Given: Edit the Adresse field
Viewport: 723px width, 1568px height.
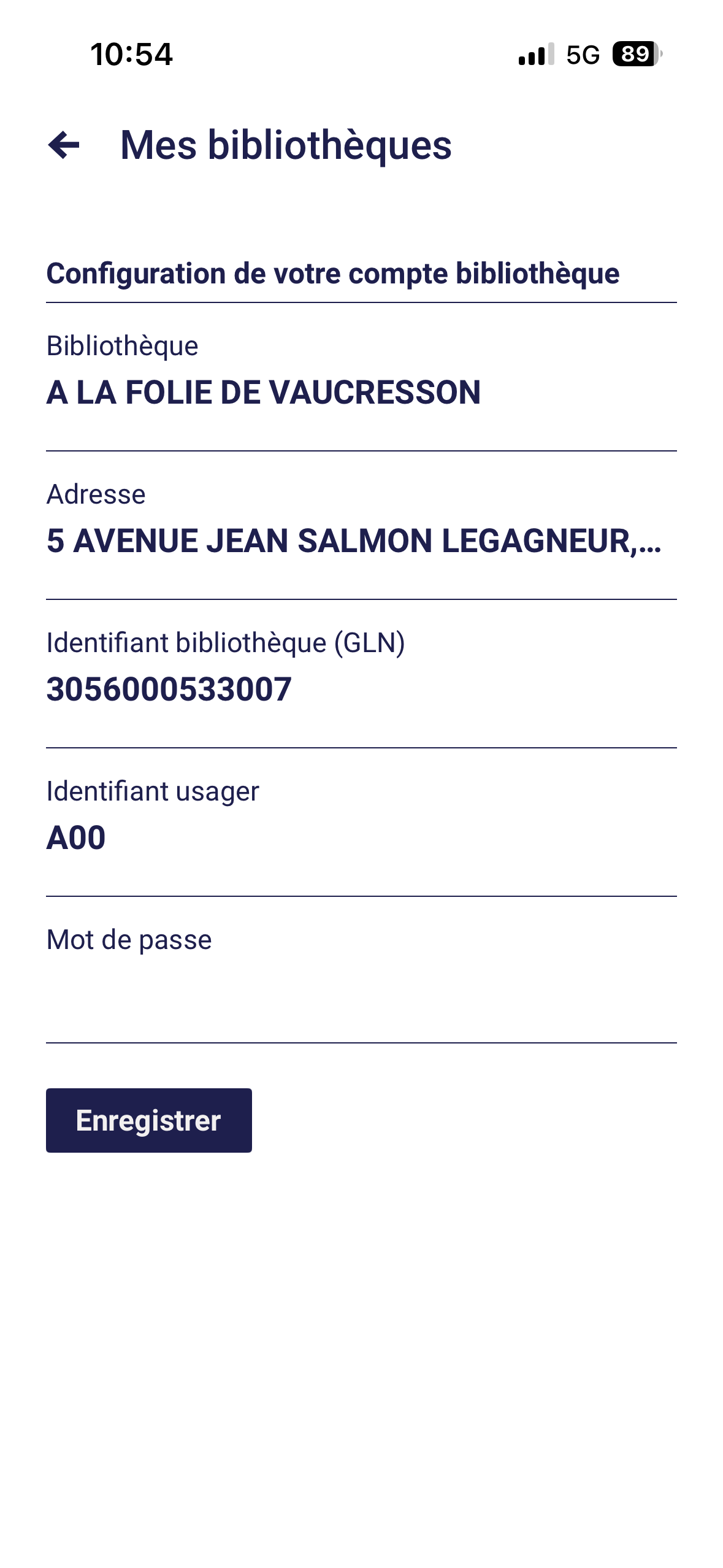Looking at the screenshot, I should 361,541.
